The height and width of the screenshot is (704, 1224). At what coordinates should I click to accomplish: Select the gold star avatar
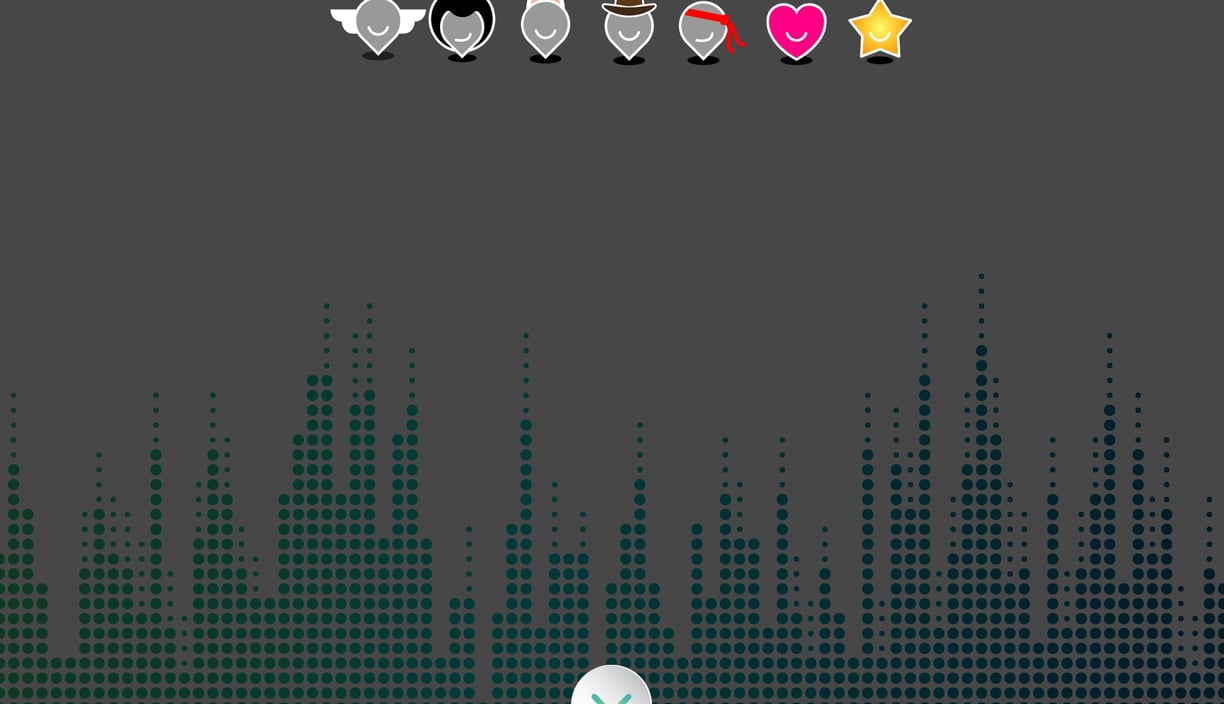[x=880, y=30]
